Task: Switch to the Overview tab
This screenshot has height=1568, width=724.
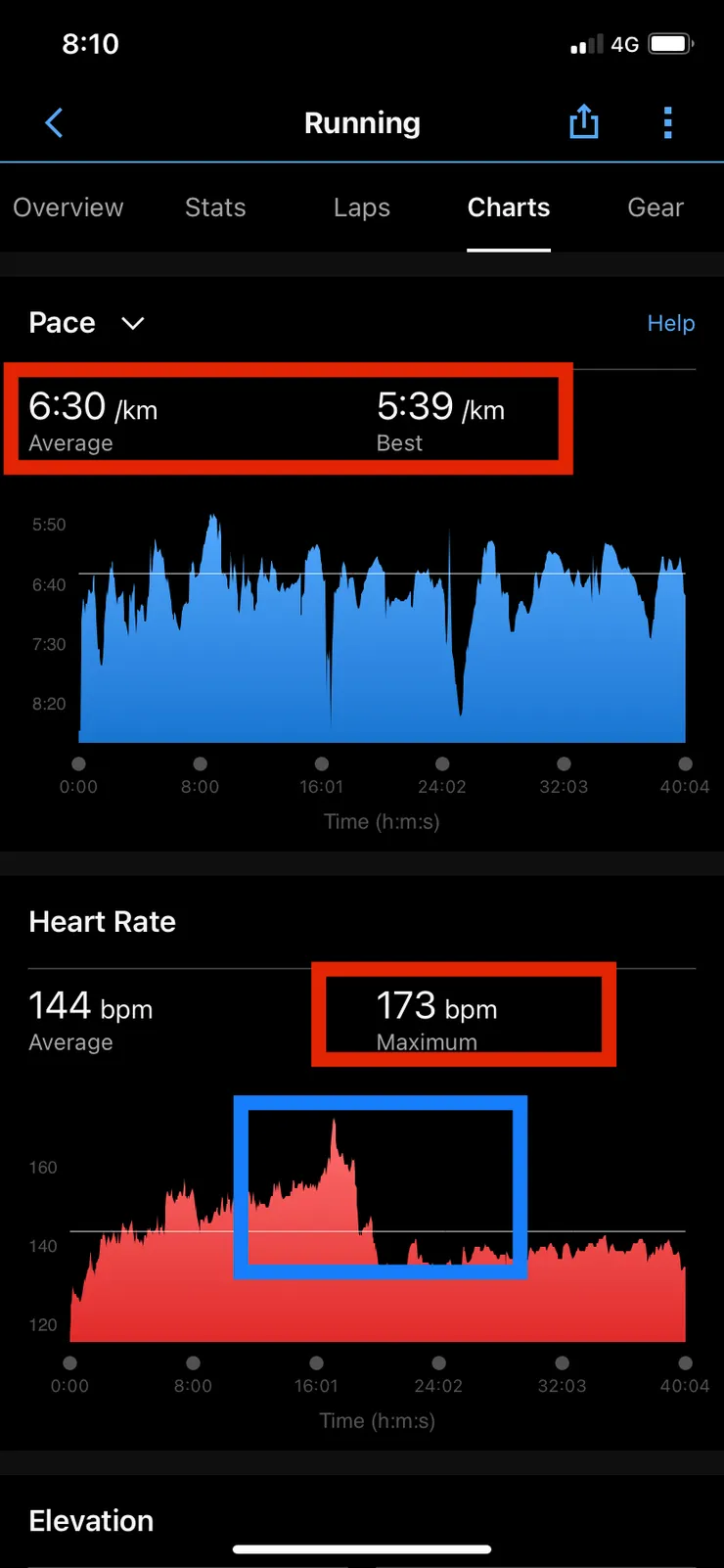Action: click(68, 208)
